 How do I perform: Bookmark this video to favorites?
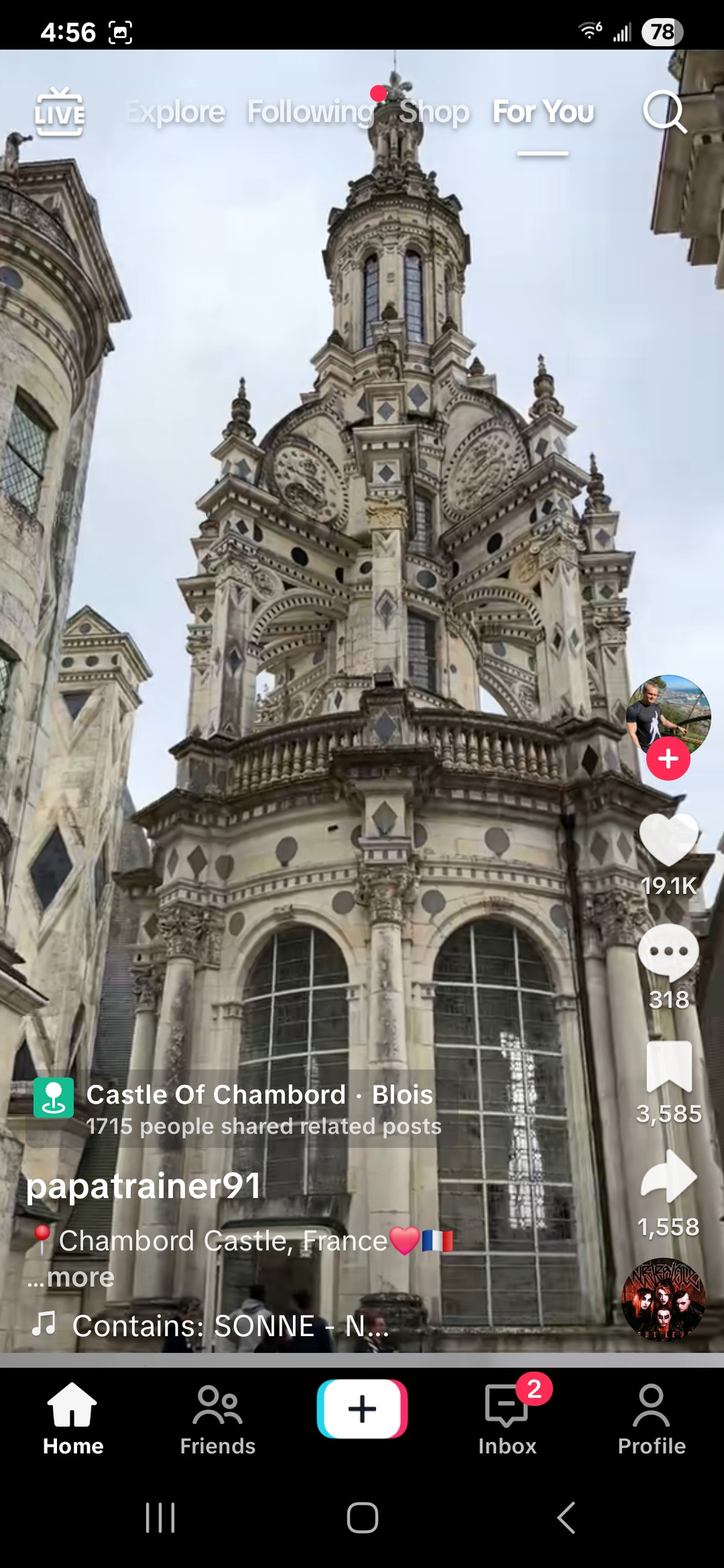[668, 1067]
